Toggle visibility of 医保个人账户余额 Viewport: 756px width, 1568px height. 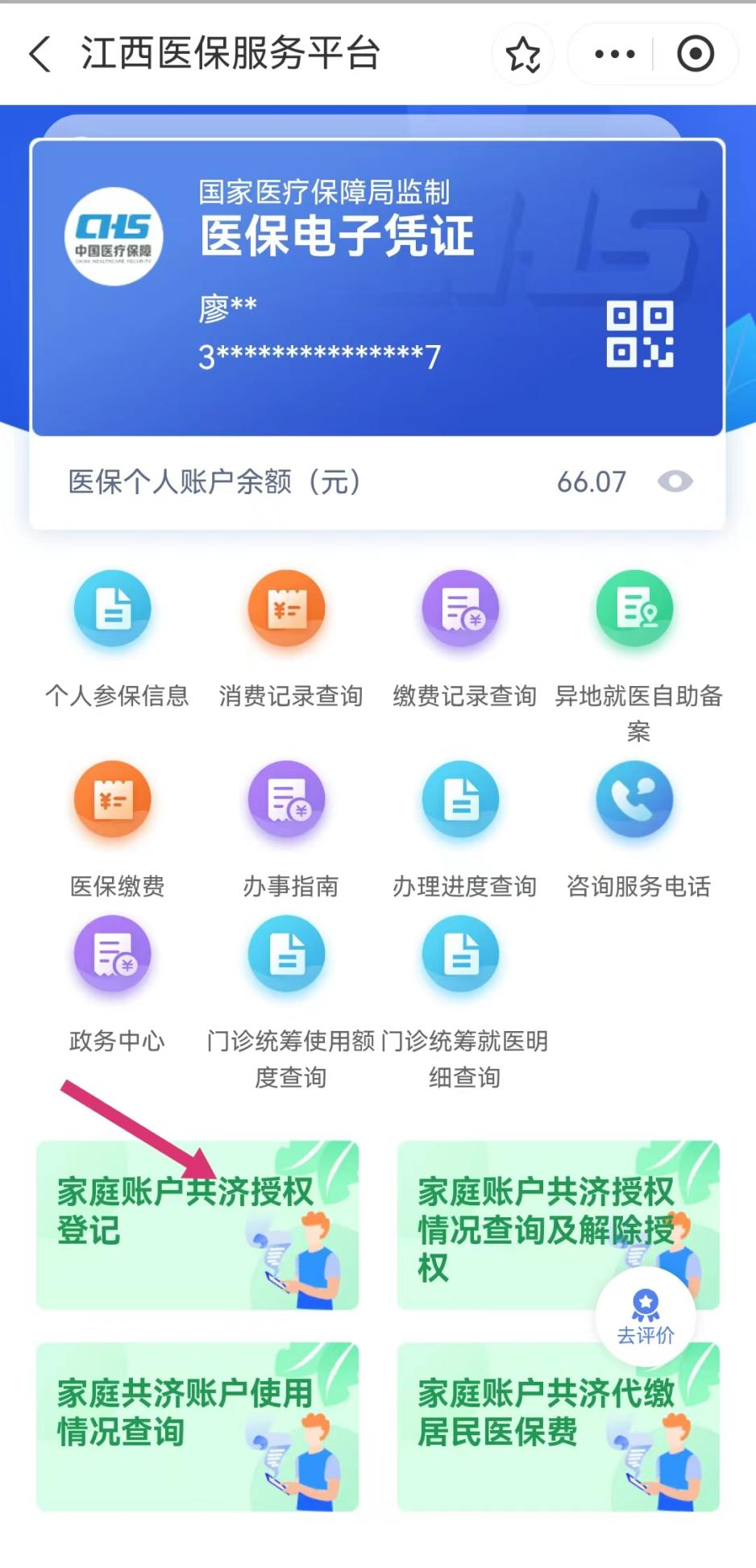(x=675, y=482)
